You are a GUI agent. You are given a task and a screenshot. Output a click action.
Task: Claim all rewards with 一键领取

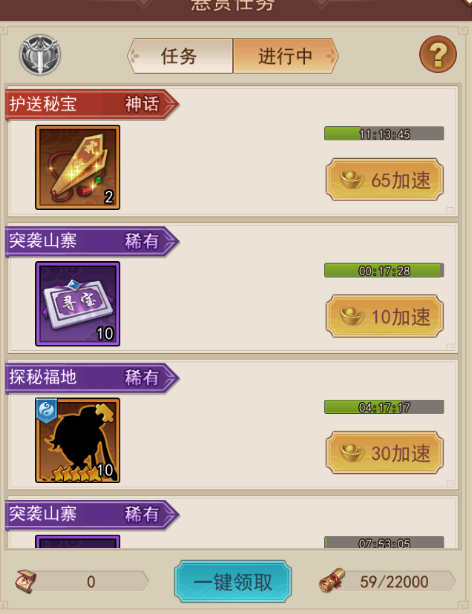233,581
